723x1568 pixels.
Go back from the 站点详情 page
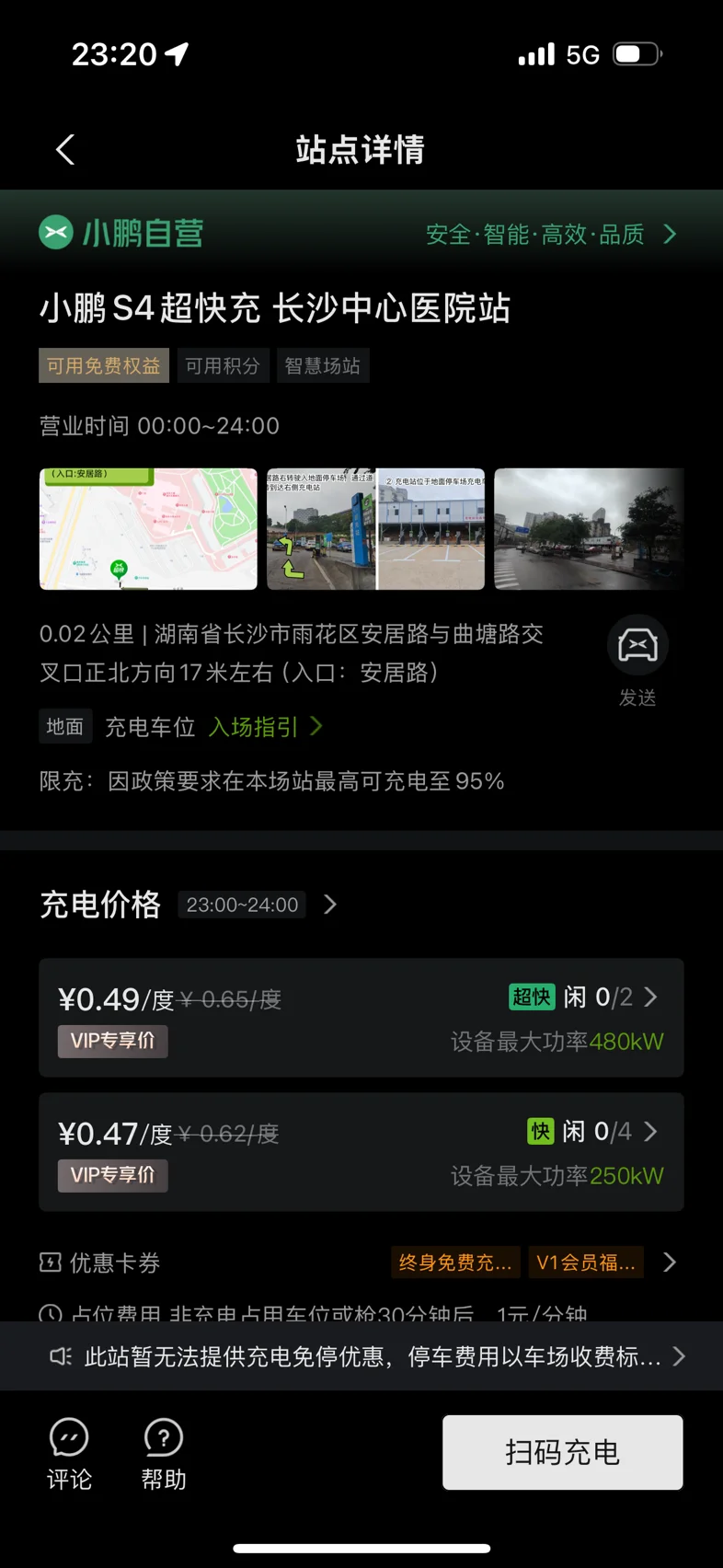(x=64, y=149)
